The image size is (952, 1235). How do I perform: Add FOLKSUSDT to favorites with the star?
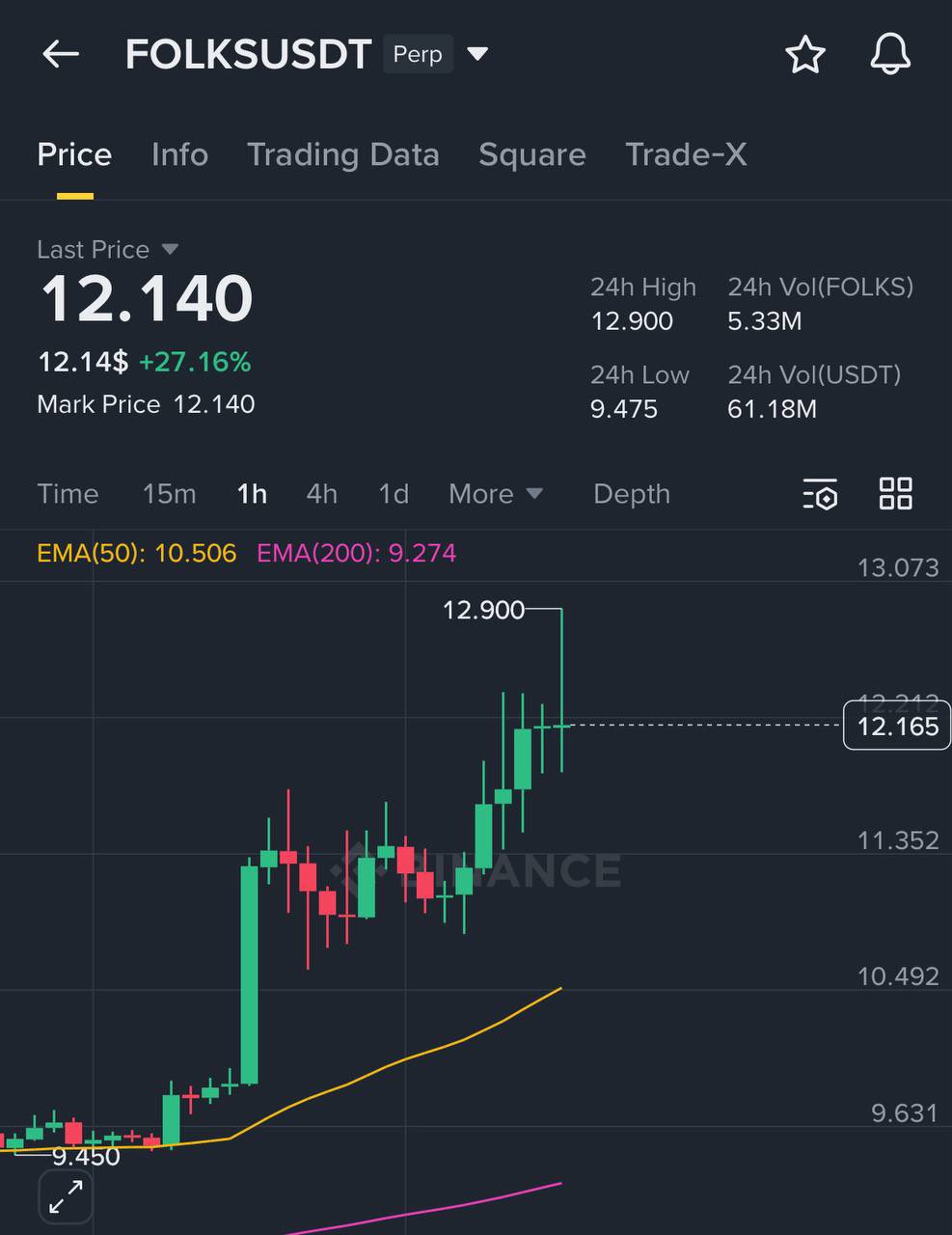pos(804,55)
